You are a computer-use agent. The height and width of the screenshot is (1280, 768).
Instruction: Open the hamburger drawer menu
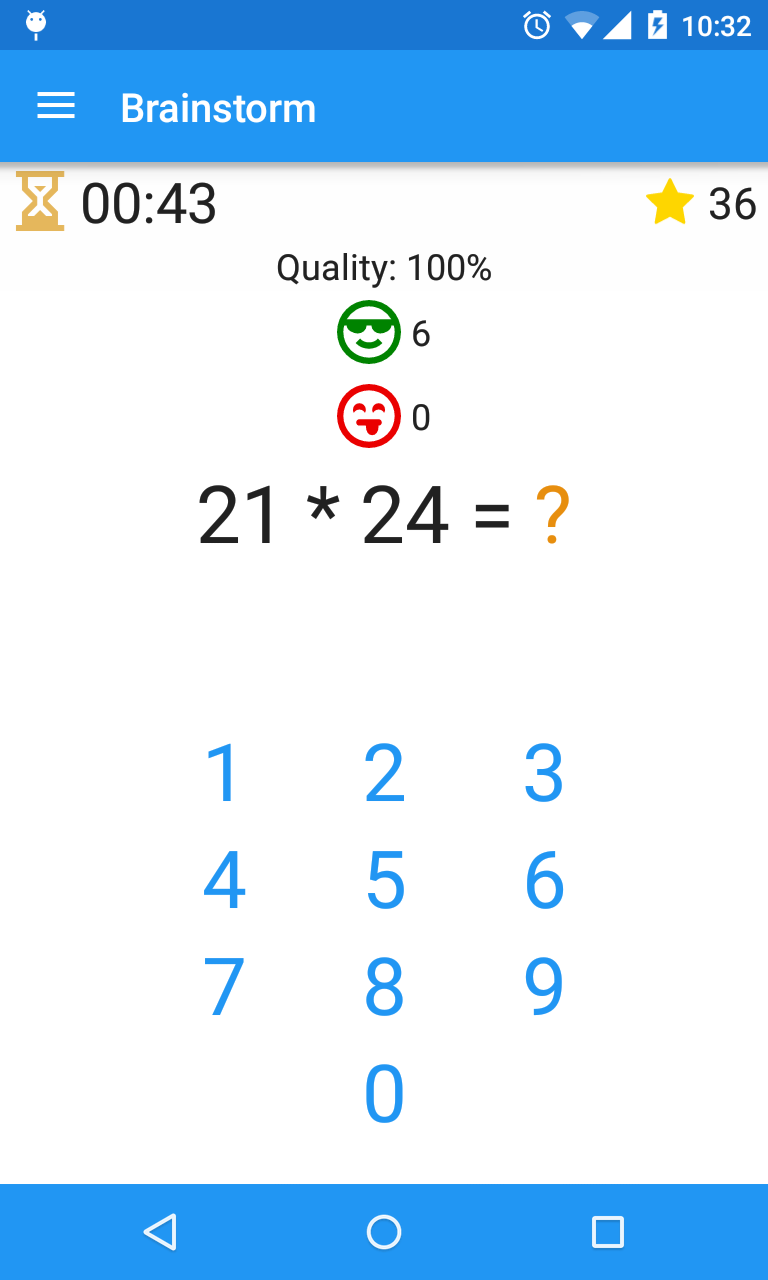pos(56,106)
